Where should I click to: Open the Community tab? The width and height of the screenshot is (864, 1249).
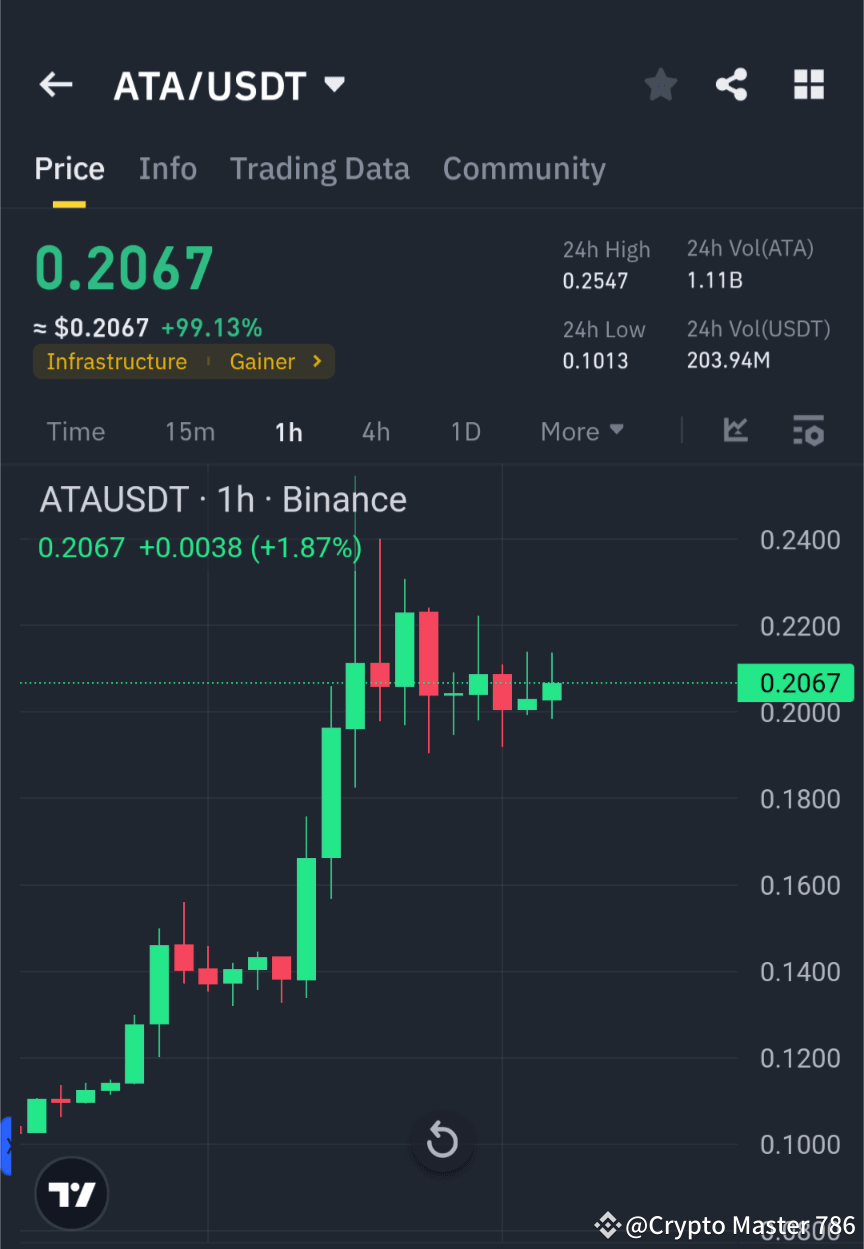524,168
